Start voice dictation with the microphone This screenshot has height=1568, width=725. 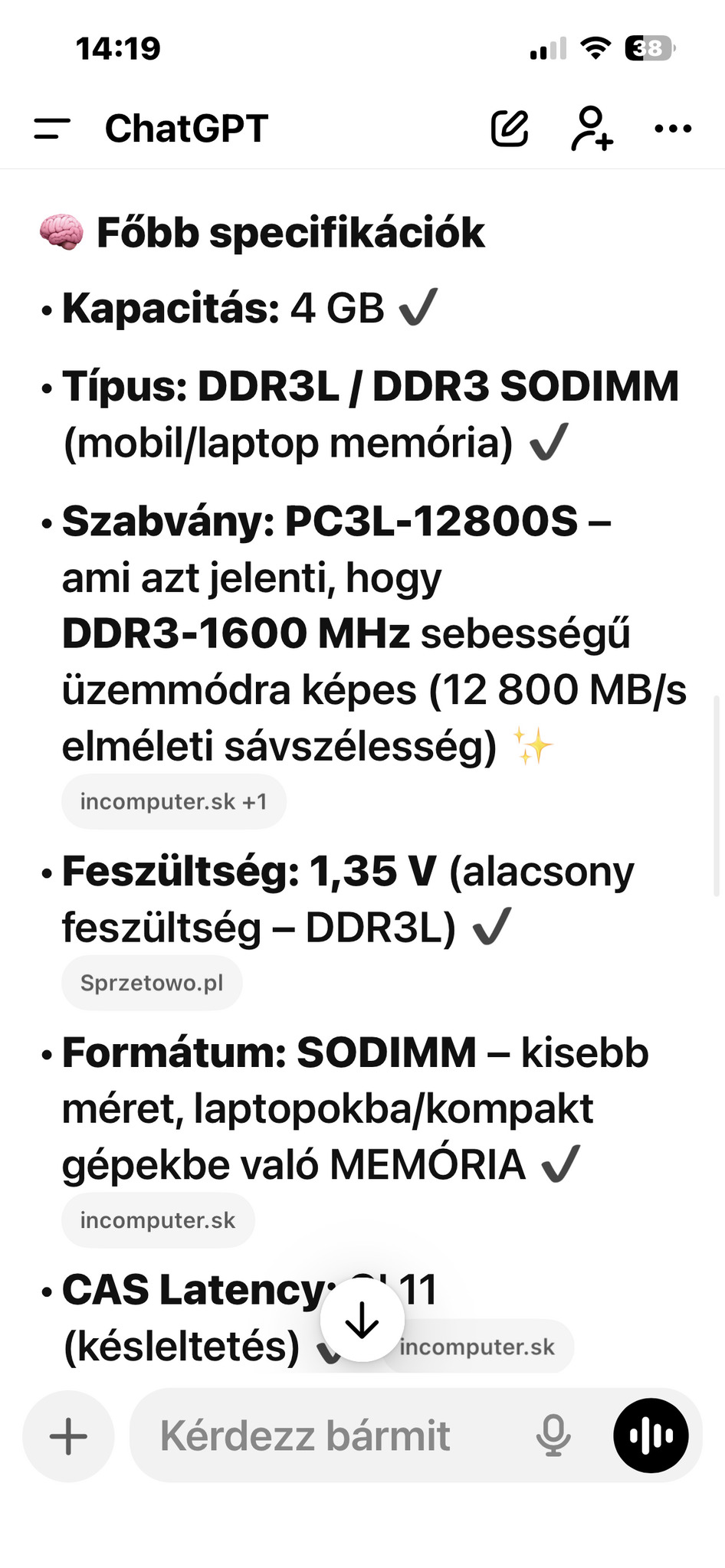pos(553,1436)
